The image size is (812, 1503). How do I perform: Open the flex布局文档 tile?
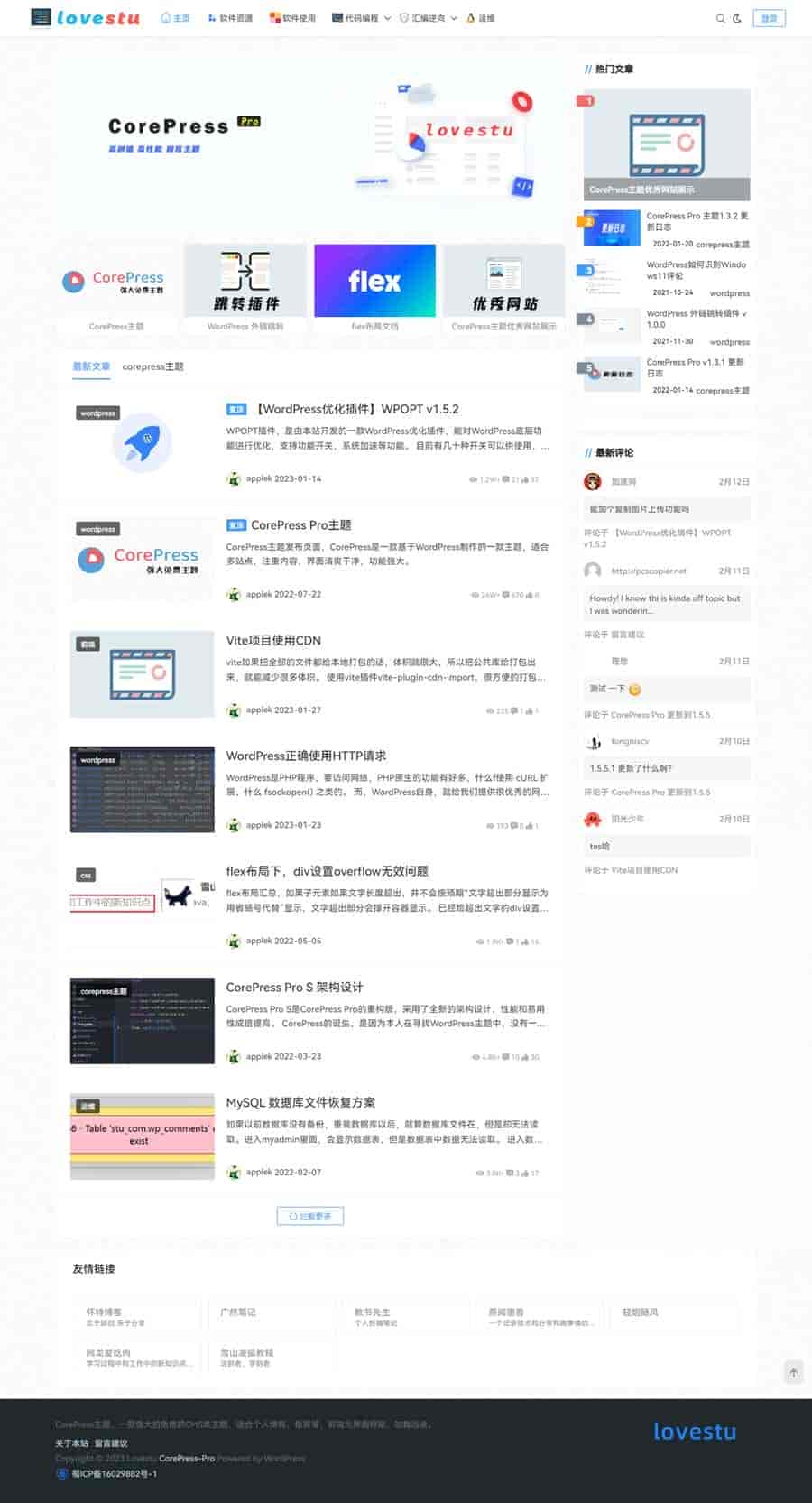pyautogui.click(x=374, y=288)
